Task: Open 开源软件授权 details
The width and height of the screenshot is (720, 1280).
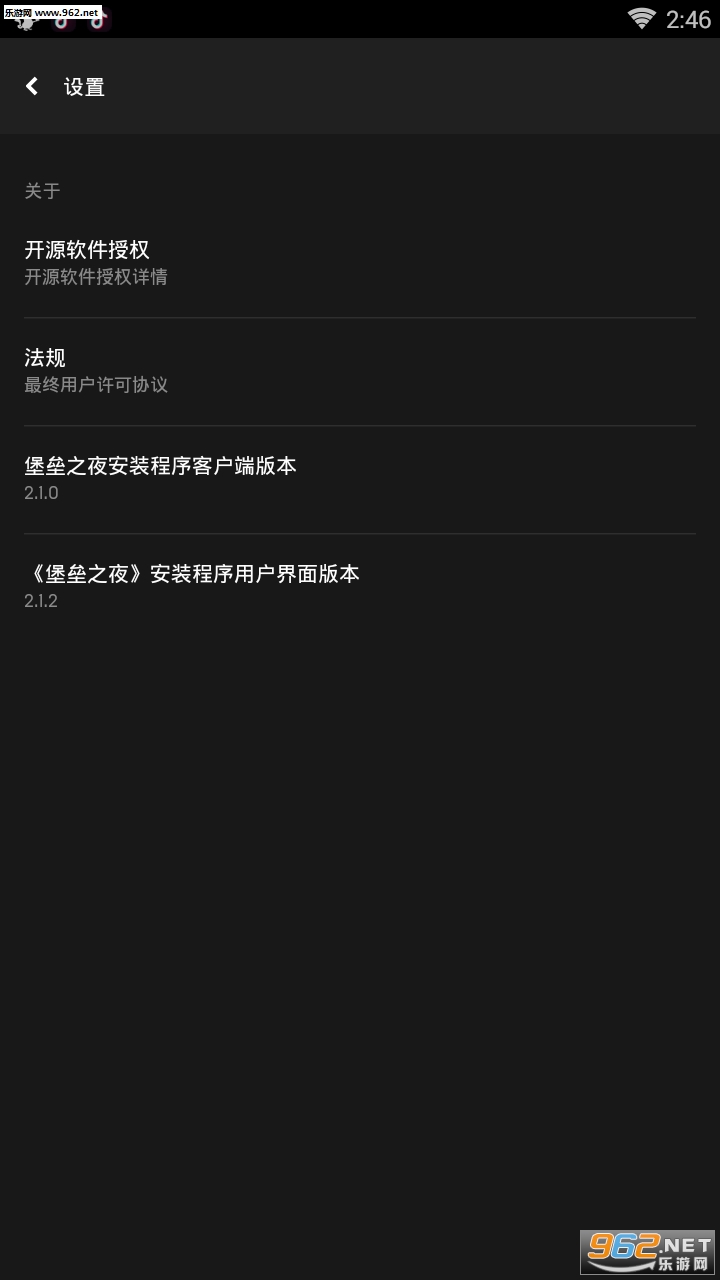Action: [360, 262]
